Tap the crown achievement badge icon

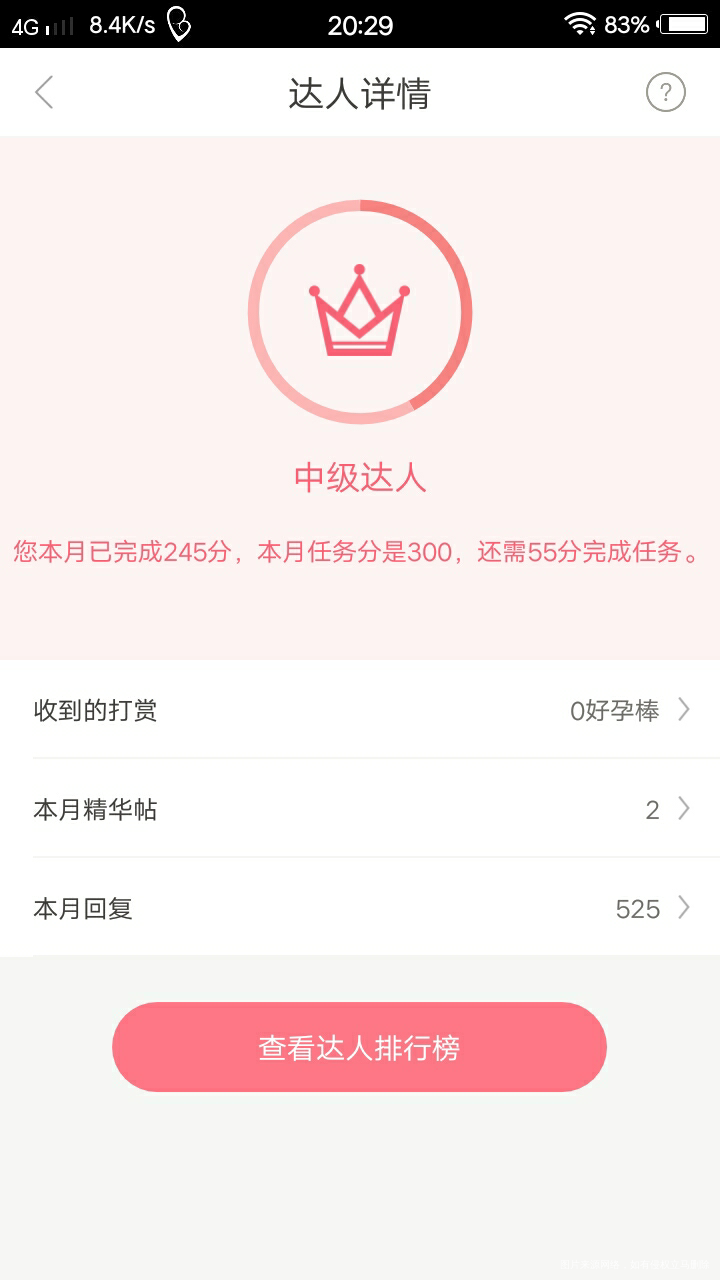(x=359, y=311)
